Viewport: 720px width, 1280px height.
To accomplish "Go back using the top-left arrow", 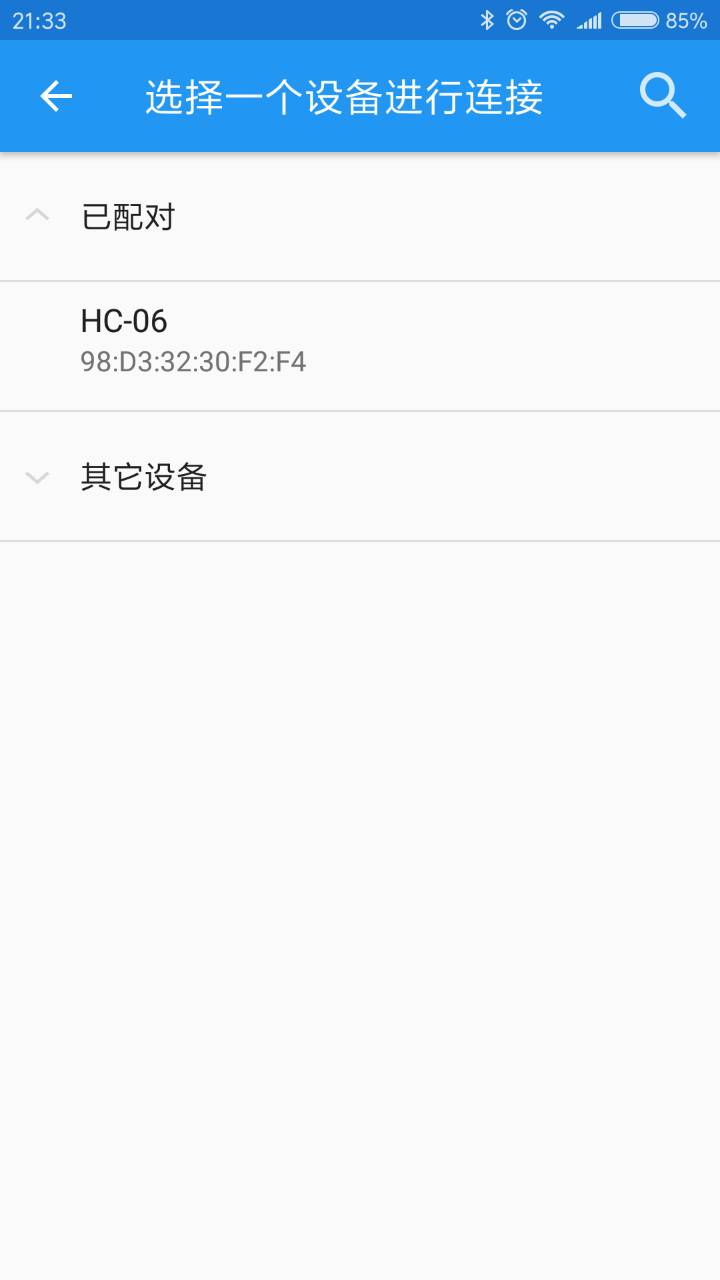I will 56,96.
